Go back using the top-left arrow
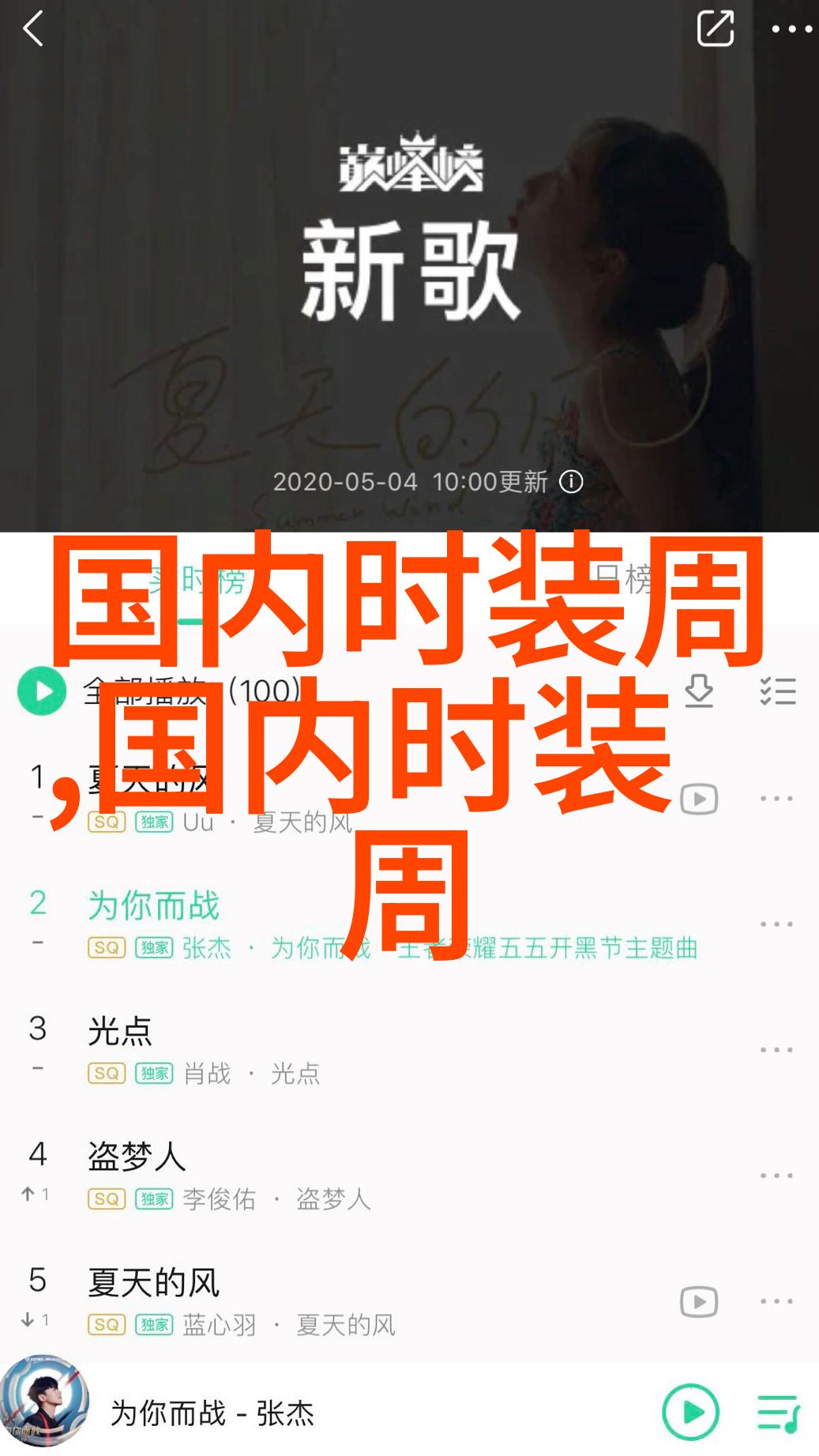819x1456 pixels. (33, 30)
